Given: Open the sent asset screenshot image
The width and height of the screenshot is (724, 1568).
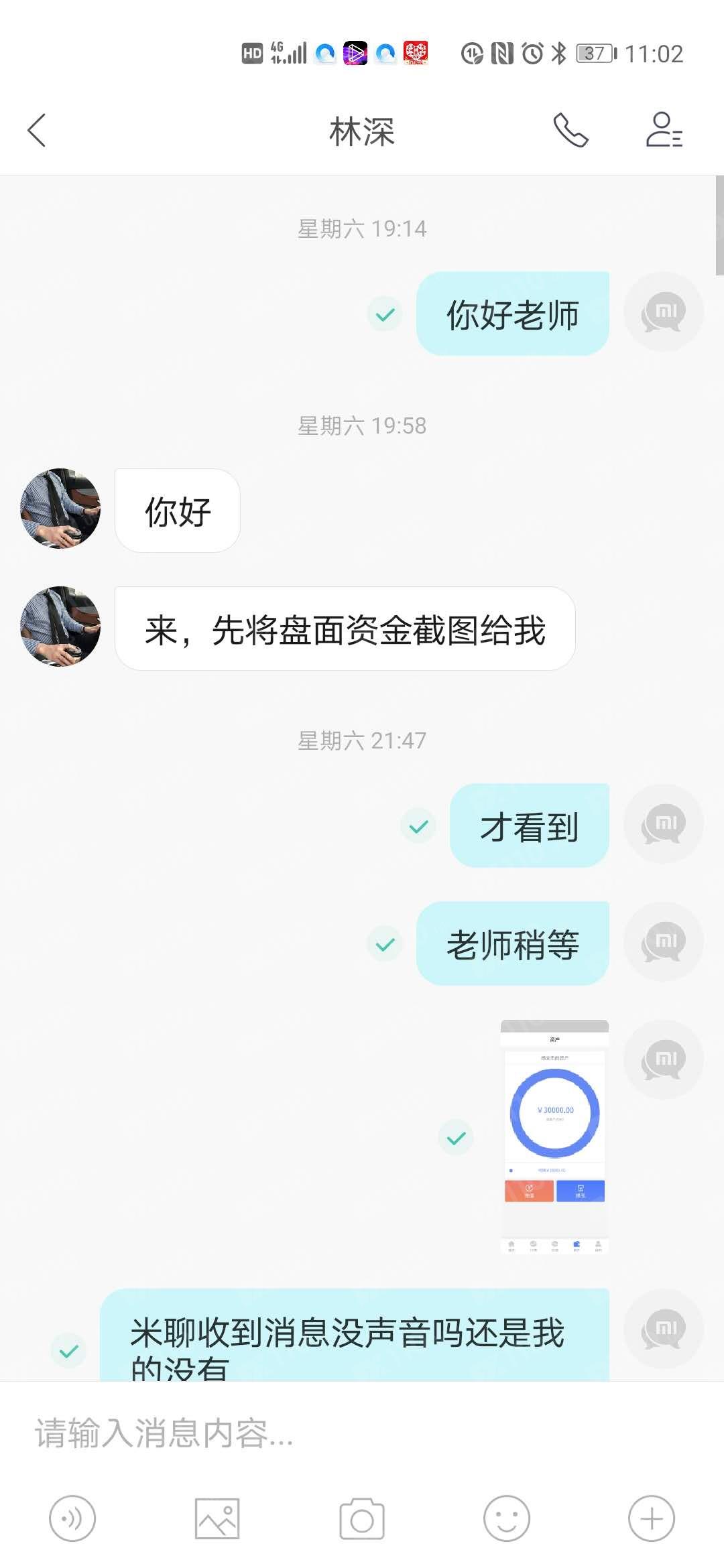Looking at the screenshot, I should [x=554, y=1136].
